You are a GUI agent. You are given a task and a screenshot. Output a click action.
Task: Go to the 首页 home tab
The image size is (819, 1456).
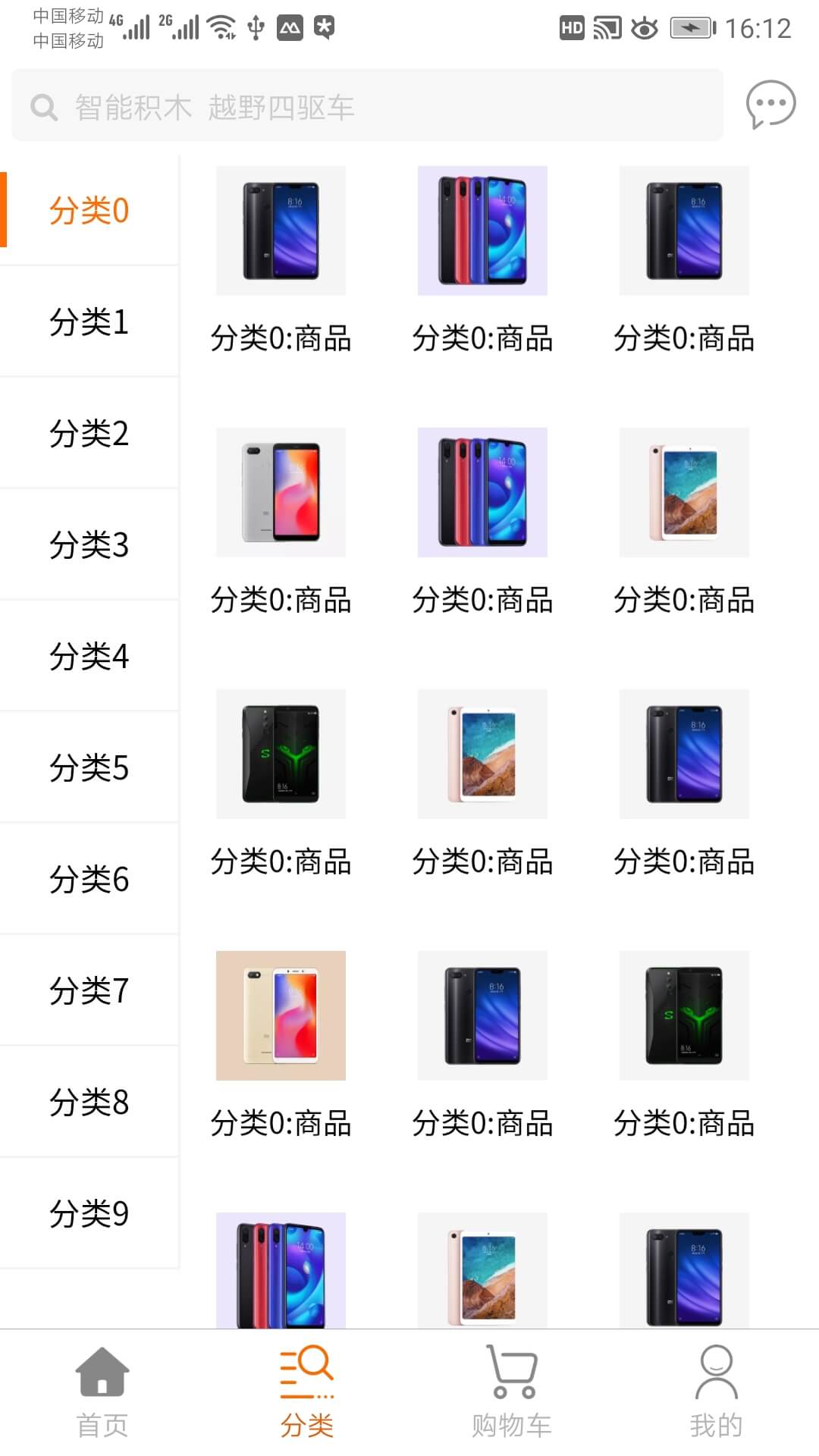(x=102, y=1392)
